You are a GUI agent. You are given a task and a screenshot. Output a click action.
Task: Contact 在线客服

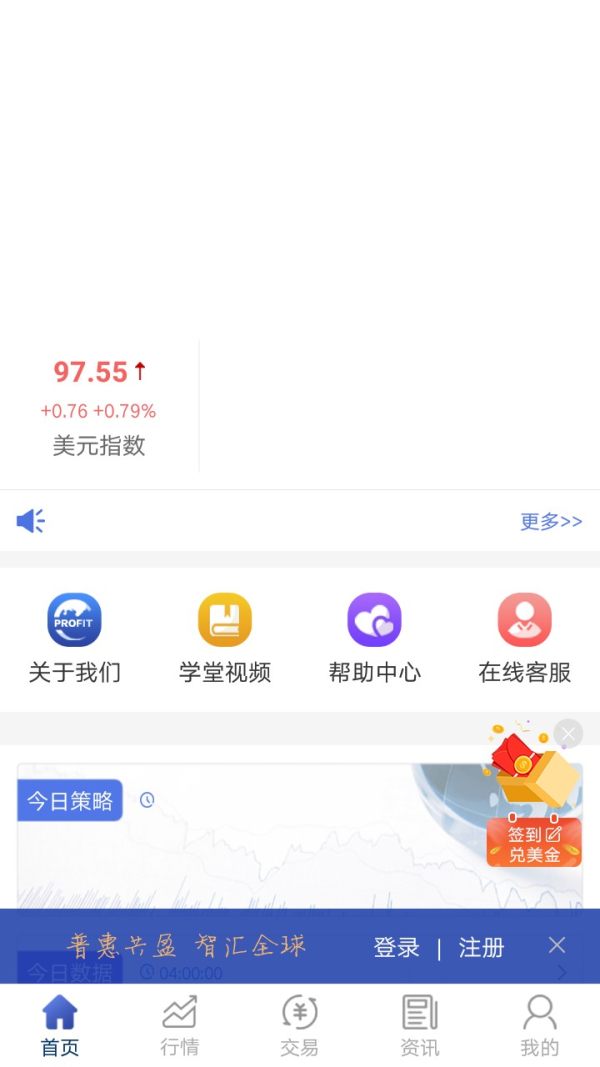pos(525,638)
